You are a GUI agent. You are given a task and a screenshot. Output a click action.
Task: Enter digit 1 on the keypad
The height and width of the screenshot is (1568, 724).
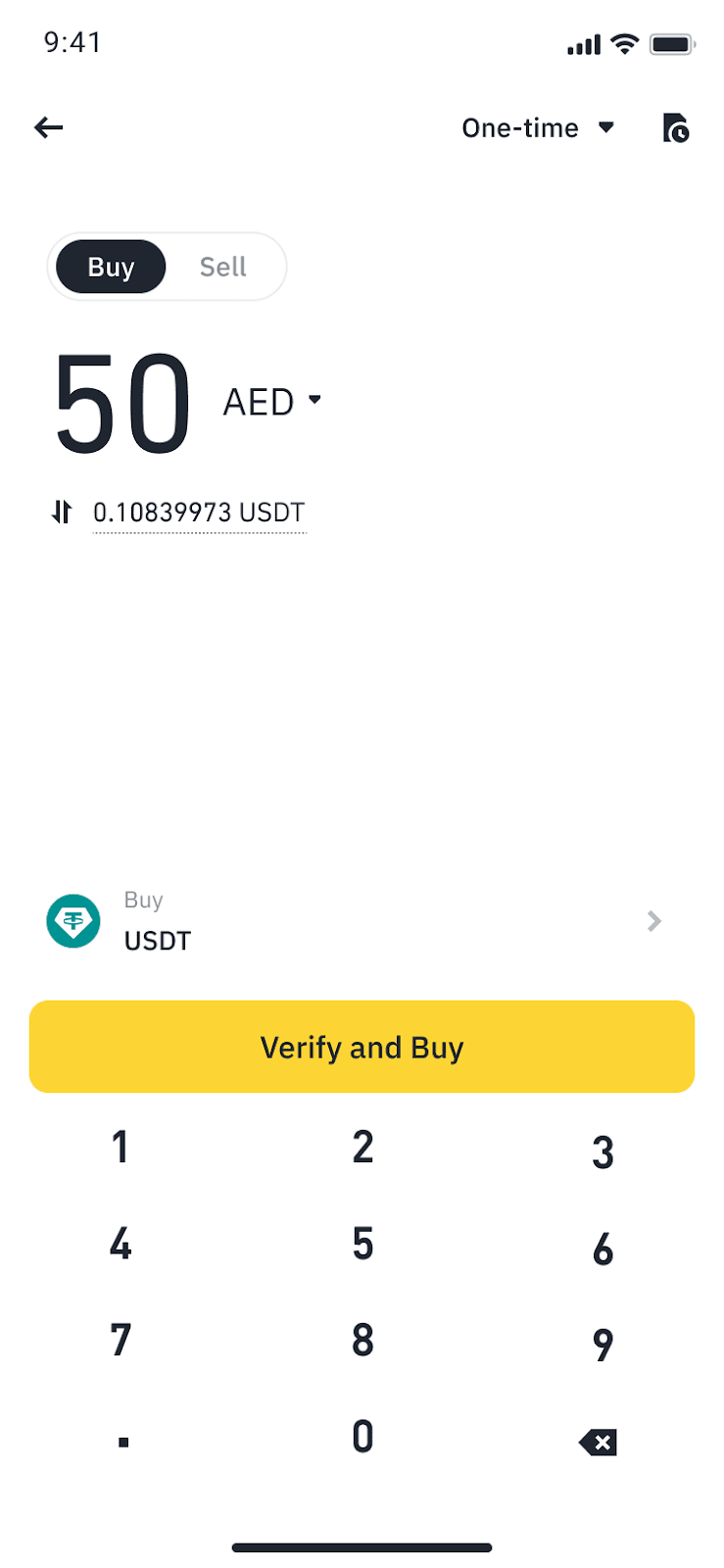(x=121, y=1148)
